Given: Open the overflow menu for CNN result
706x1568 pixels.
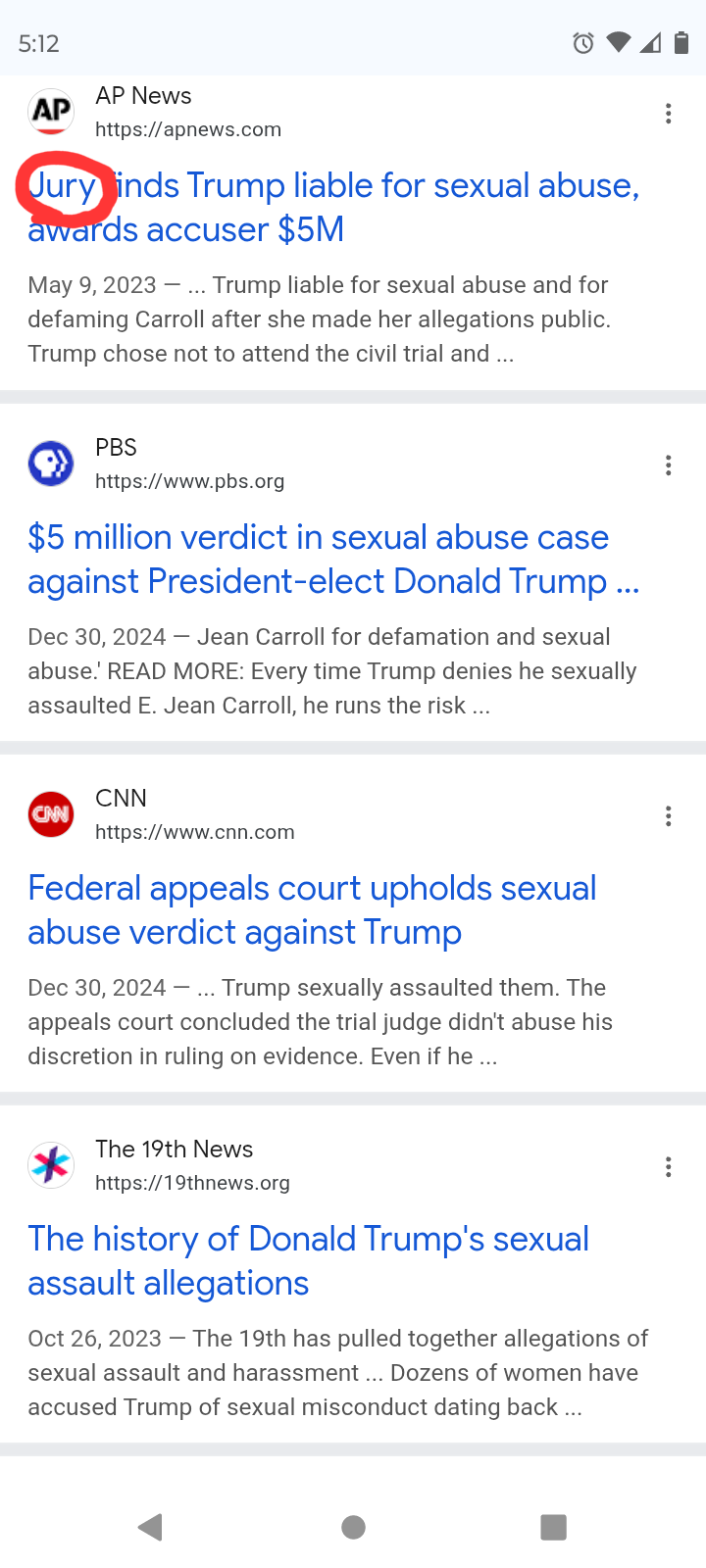Looking at the screenshot, I should coord(669,816).
